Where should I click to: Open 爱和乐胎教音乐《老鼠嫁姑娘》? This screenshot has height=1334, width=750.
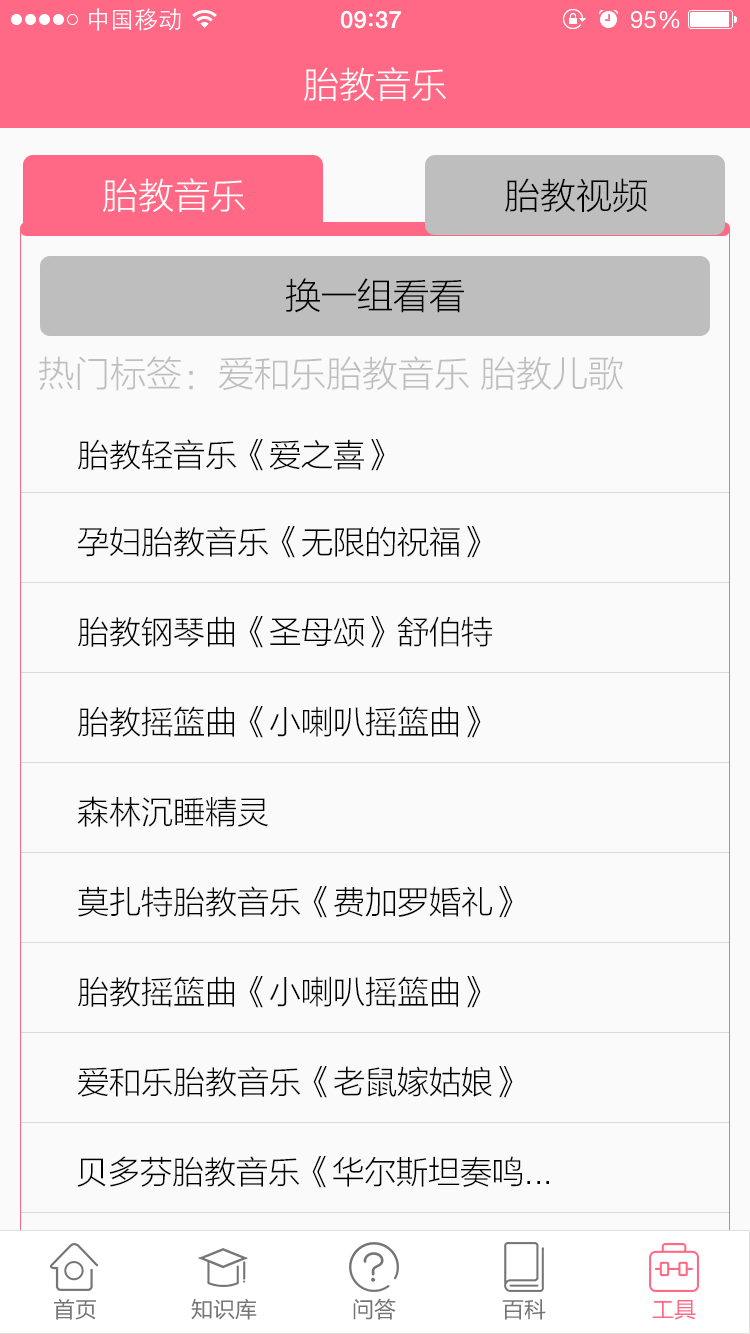(375, 1083)
